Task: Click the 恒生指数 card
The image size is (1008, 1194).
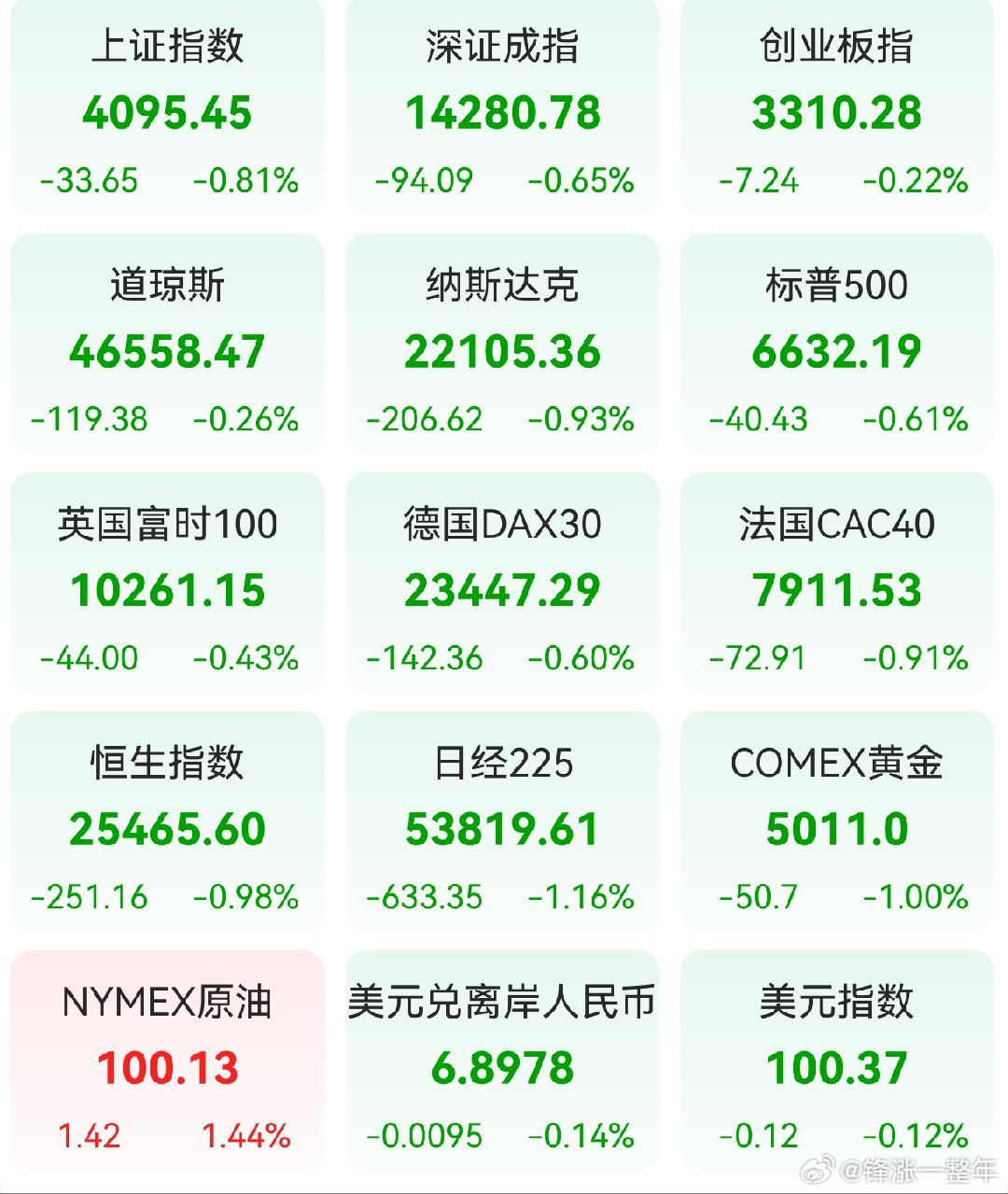Action: pyautogui.click(x=168, y=828)
